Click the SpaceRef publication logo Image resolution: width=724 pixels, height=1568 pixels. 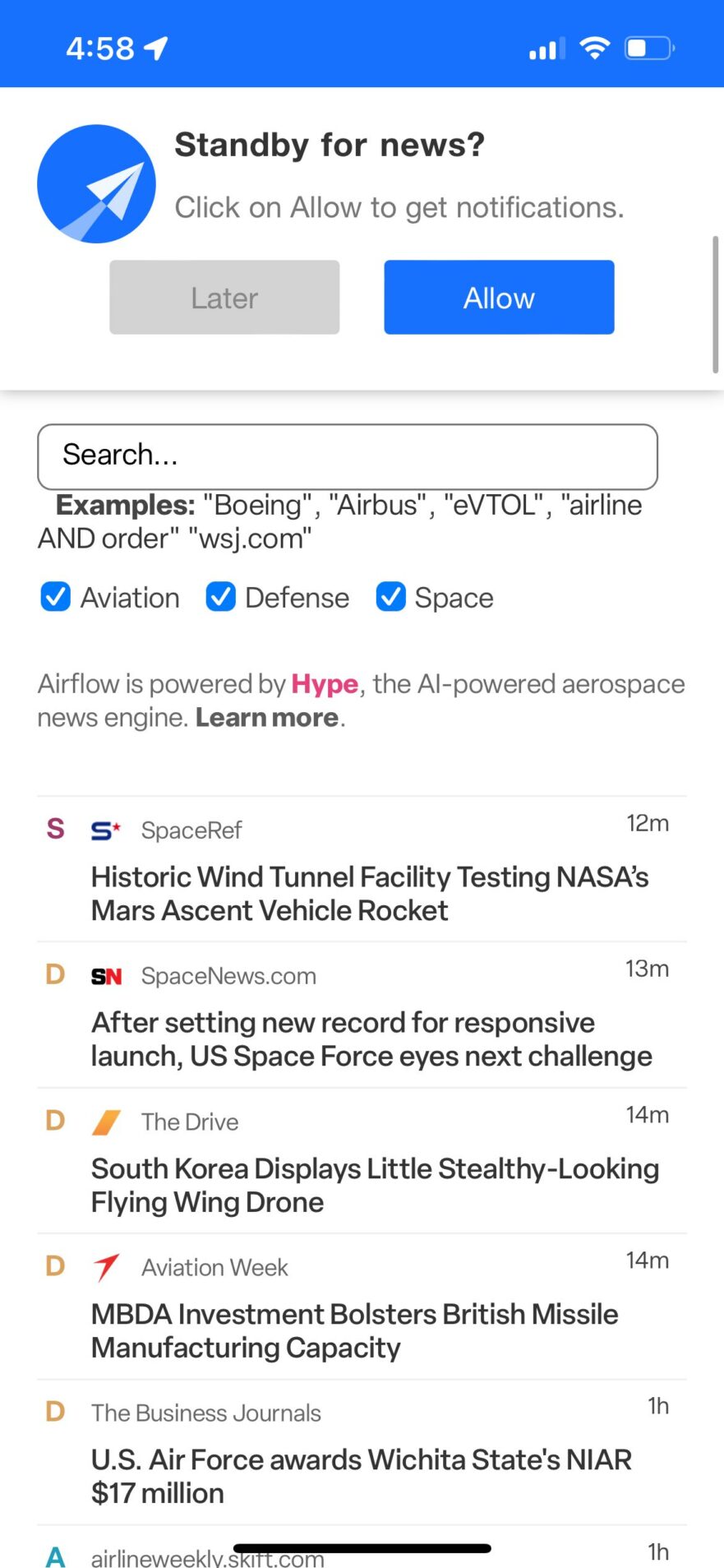[x=105, y=830]
